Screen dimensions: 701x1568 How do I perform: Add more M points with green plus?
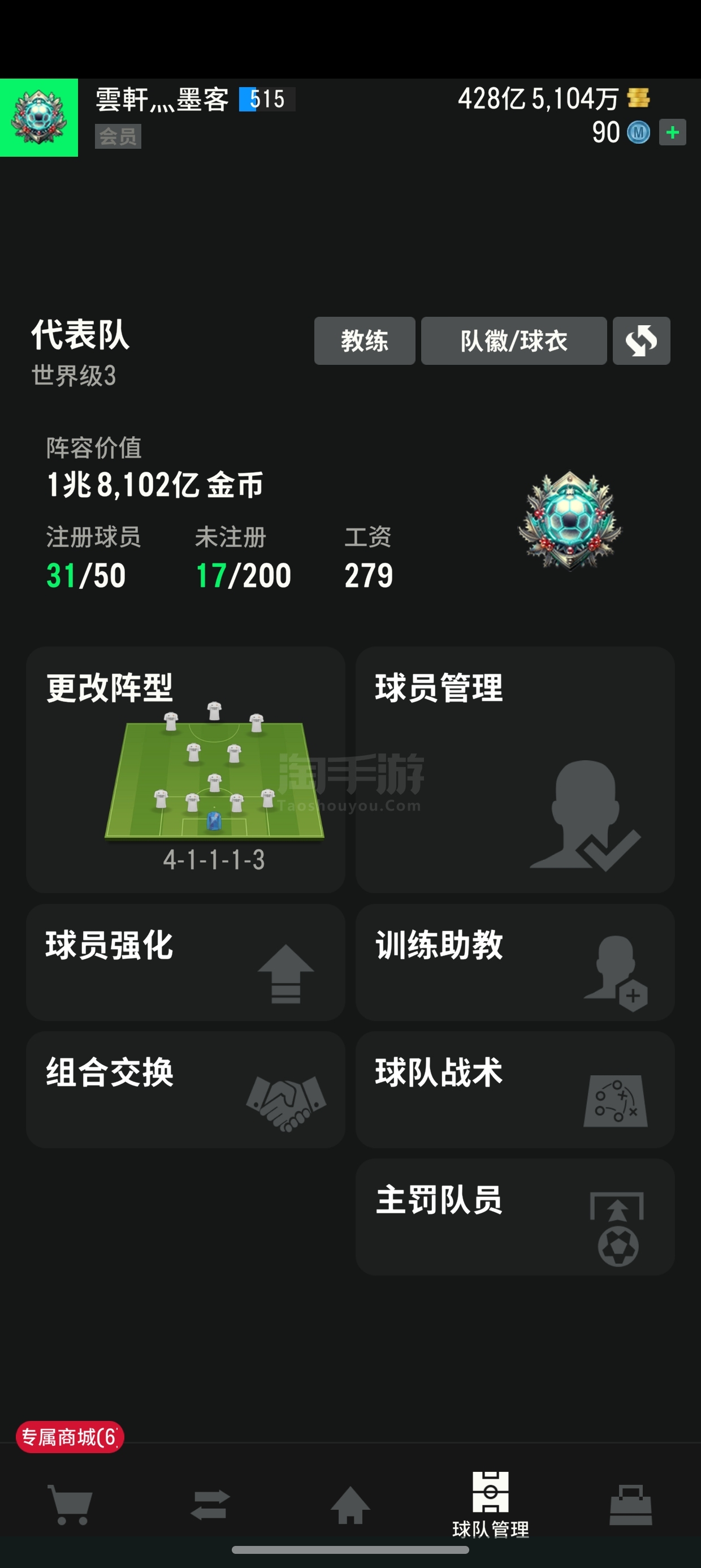point(672,132)
